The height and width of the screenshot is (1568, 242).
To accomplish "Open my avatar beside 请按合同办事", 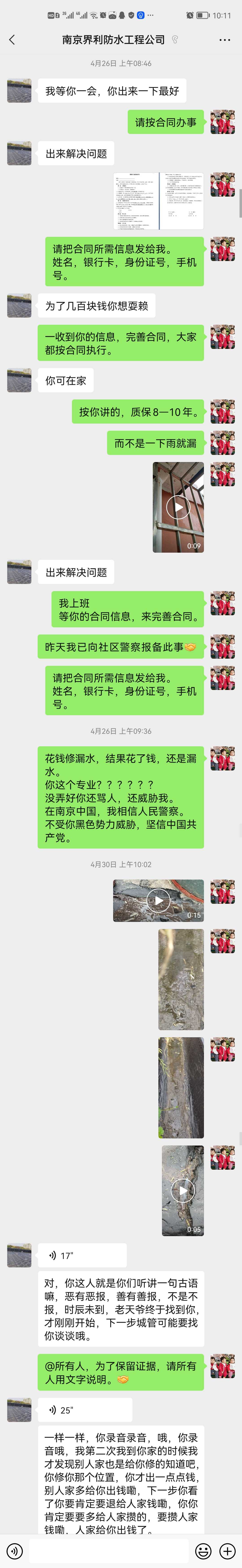I will [223, 122].
